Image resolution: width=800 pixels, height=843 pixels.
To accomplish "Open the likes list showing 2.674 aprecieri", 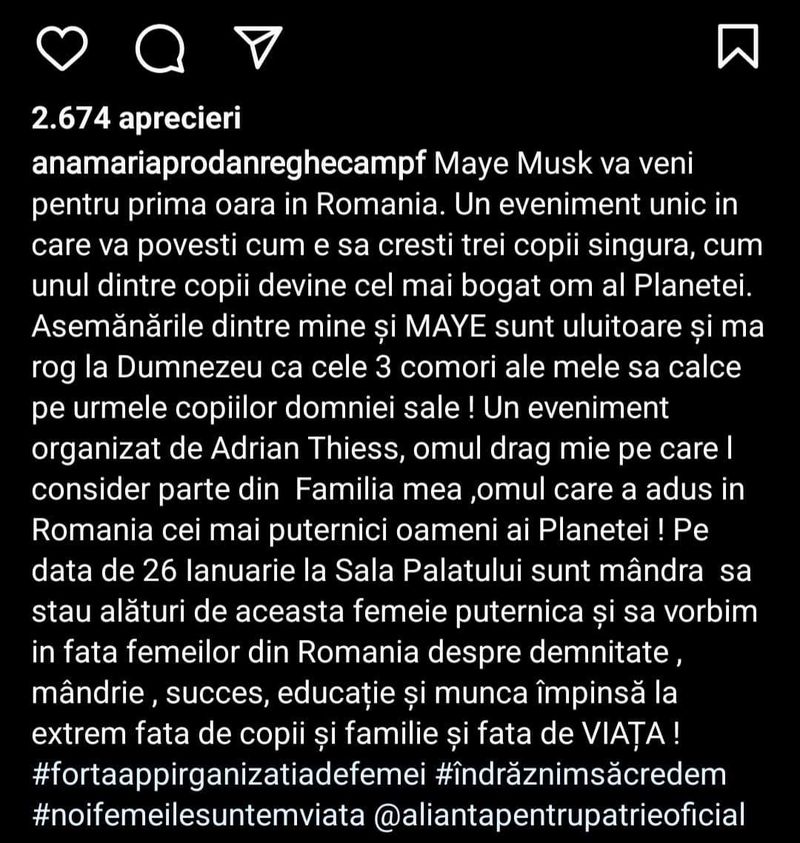I will pos(139,117).
